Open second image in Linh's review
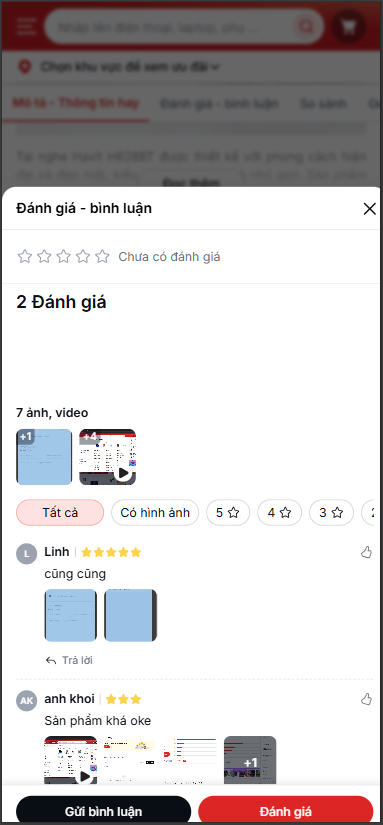The image size is (383, 825). 130,615
